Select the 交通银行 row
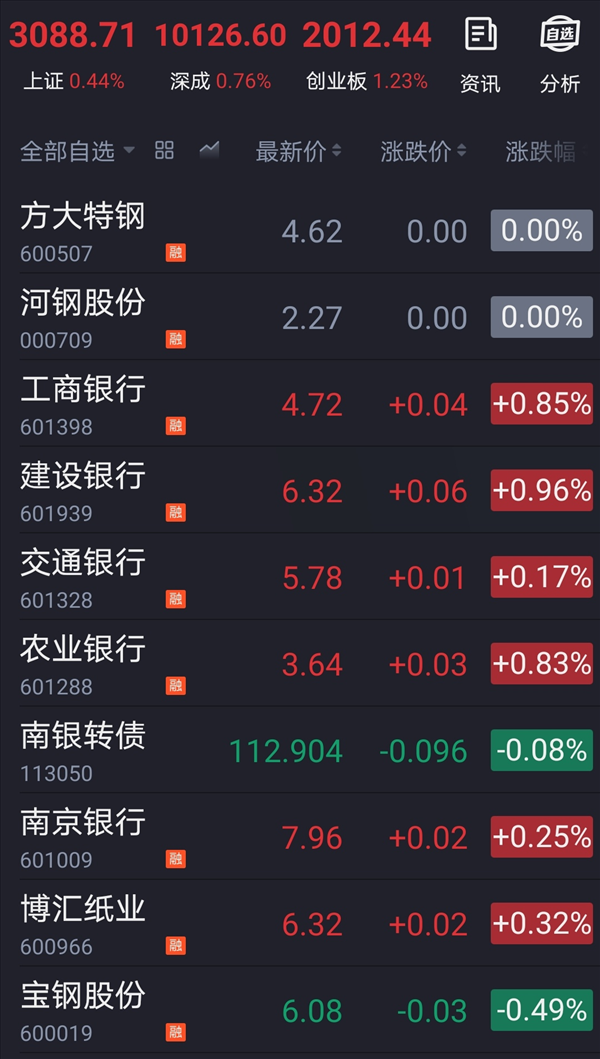600x1059 pixels. pyautogui.click(x=300, y=576)
